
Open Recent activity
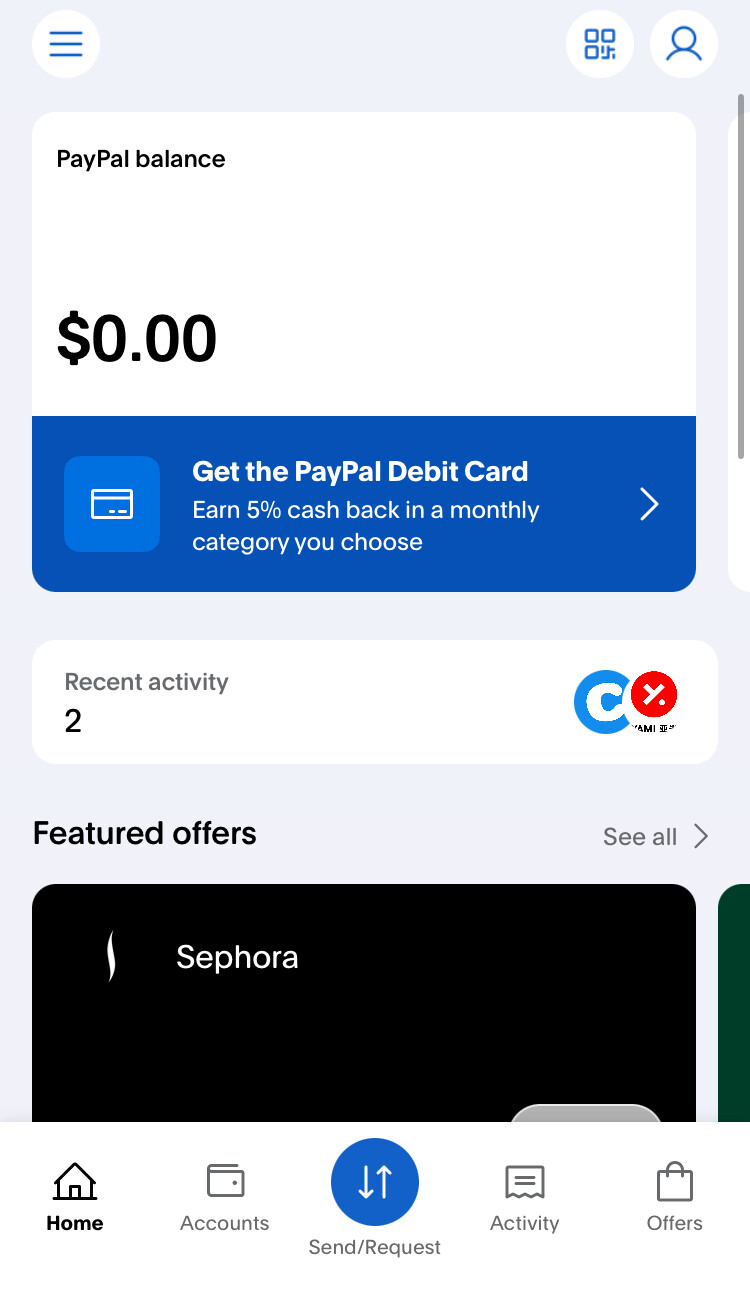[x=374, y=702]
